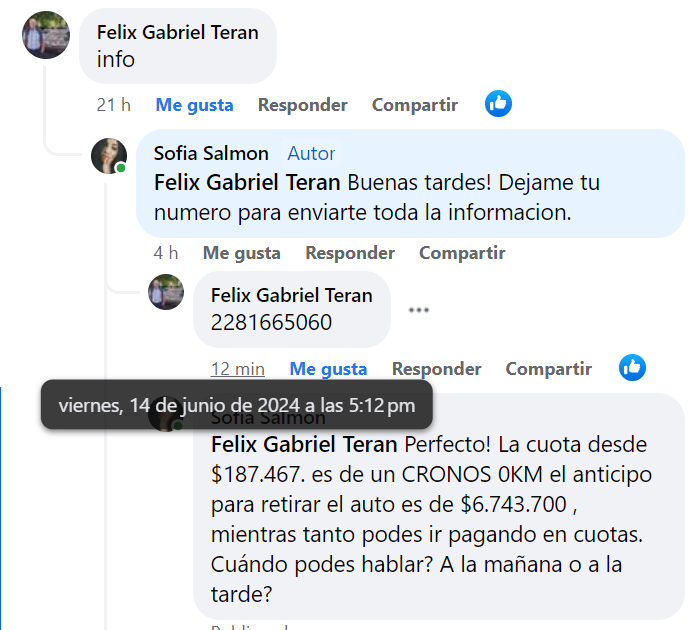
Task: Like Felix's 'info' comment
Action: click(194, 105)
